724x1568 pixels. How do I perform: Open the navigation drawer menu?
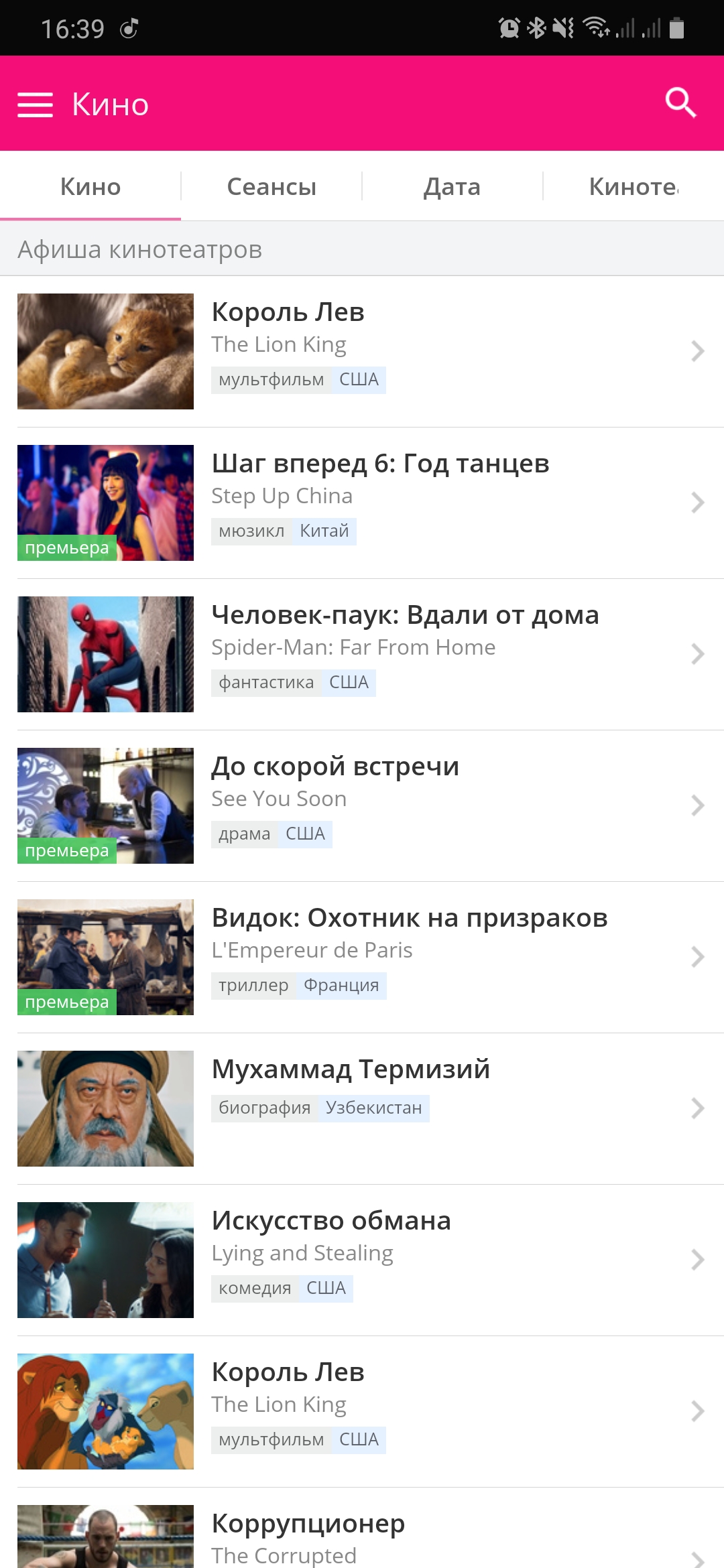(x=35, y=105)
